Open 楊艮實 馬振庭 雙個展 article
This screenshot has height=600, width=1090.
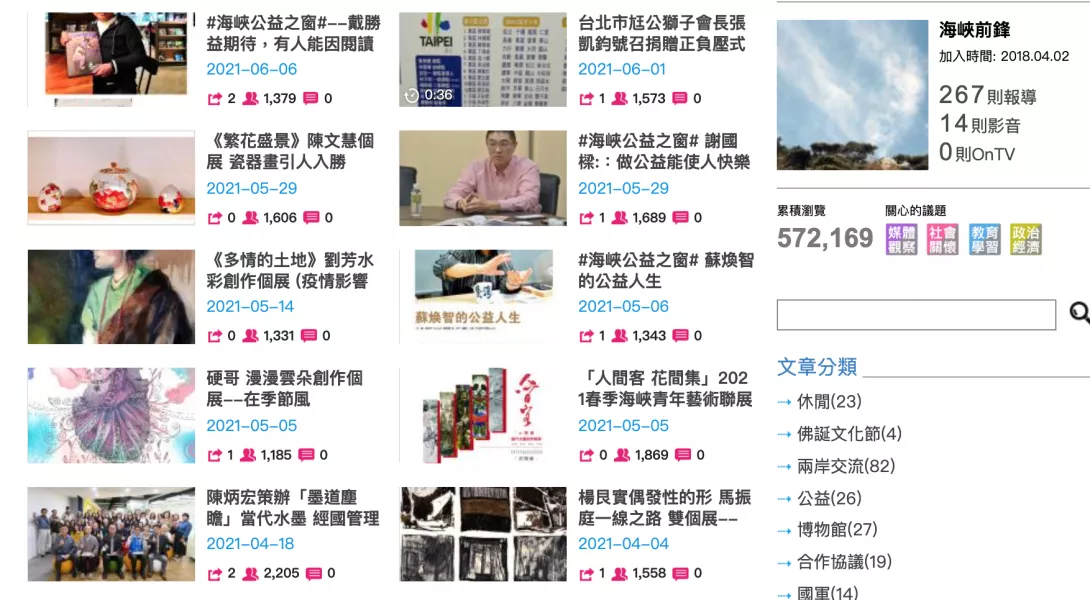click(664, 507)
